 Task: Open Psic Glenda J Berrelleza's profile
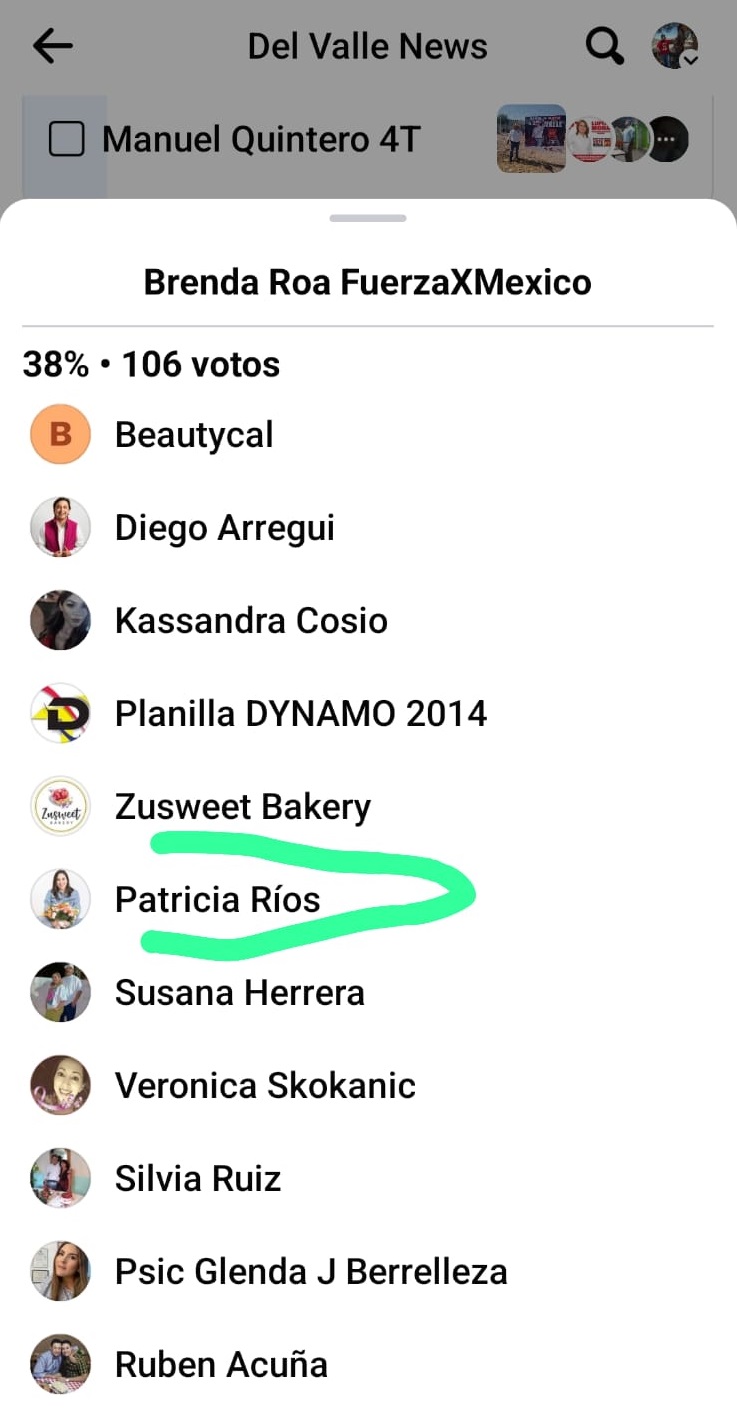310,1272
